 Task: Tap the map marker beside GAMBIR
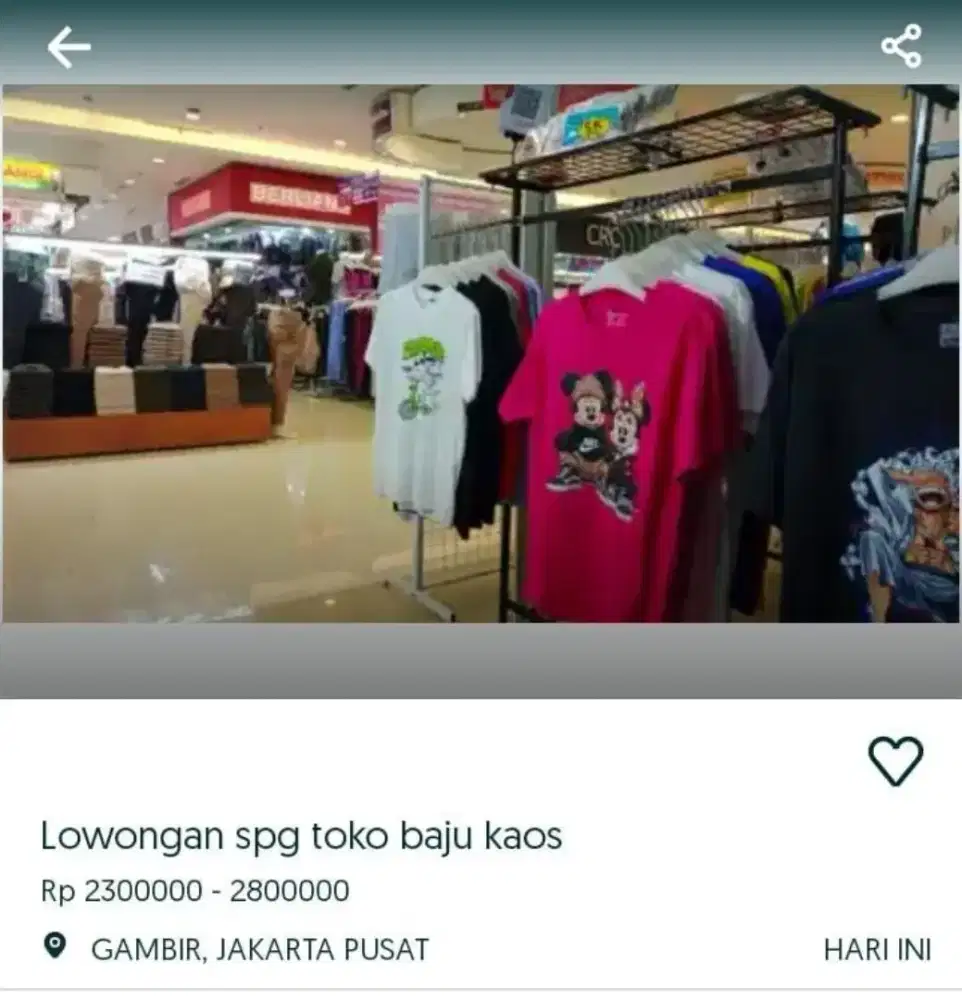pyautogui.click(x=55, y=944)
